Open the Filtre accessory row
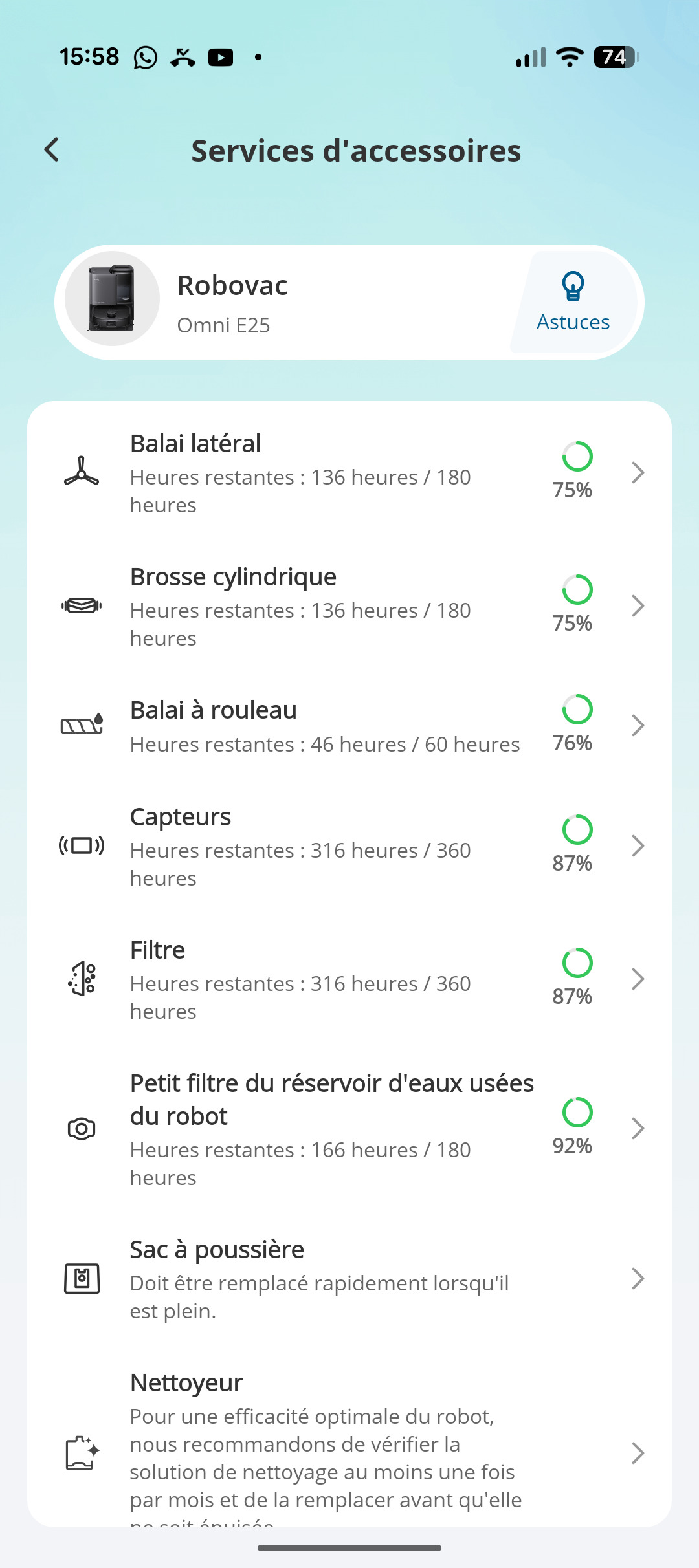The height and width of the screenshot is (1568, 699). [349, 980]
